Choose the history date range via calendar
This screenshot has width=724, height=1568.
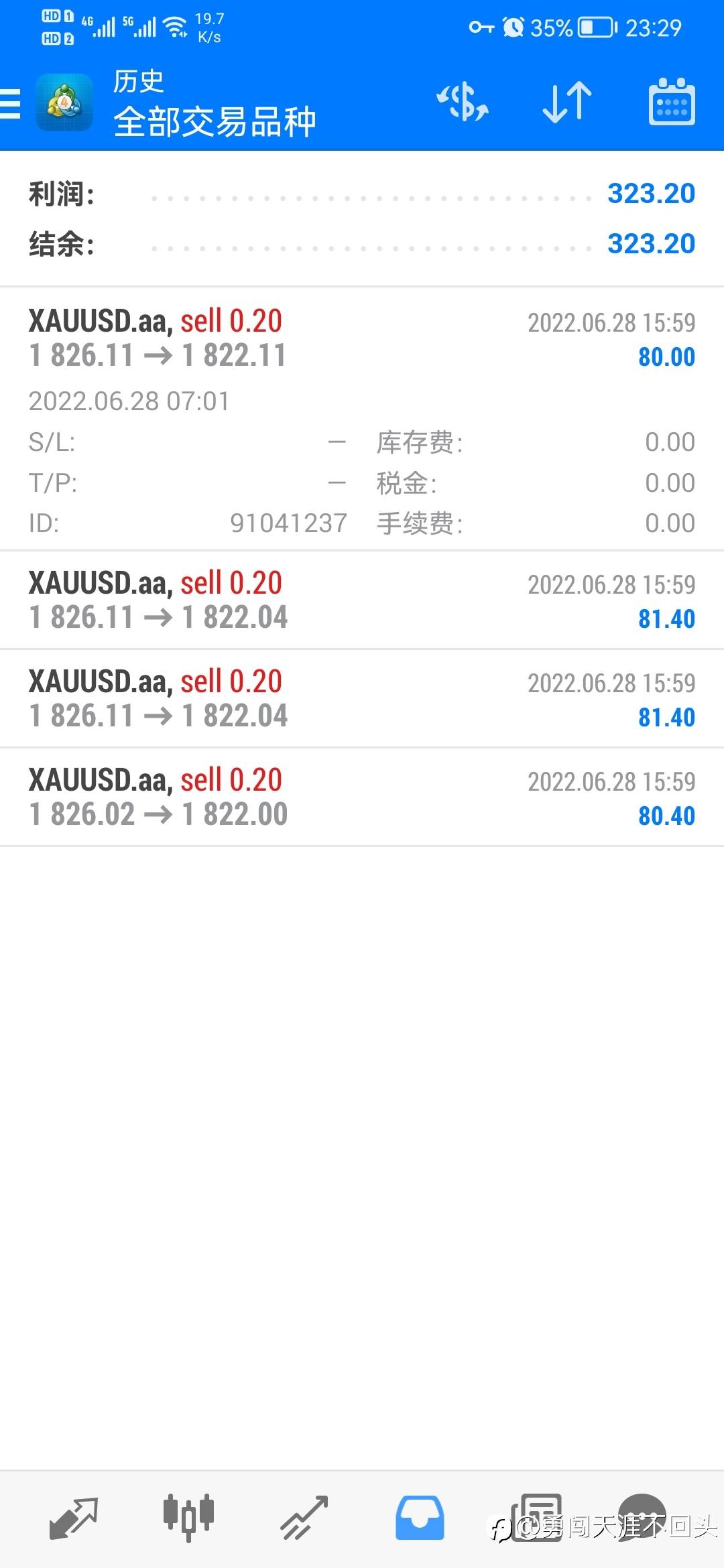tap(672, 103)
